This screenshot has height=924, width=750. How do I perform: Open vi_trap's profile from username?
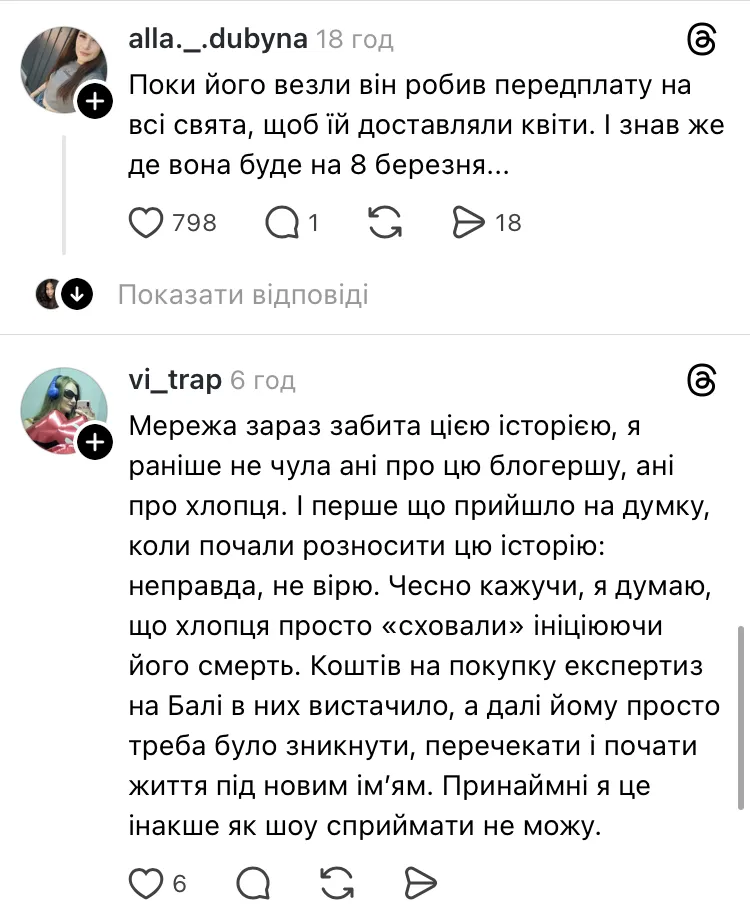pos(175,380)
